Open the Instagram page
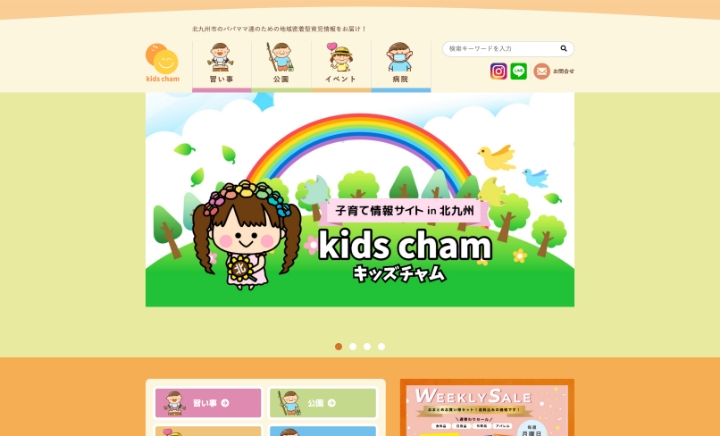Viewport: 720px width, 436px height. [498, 71]
